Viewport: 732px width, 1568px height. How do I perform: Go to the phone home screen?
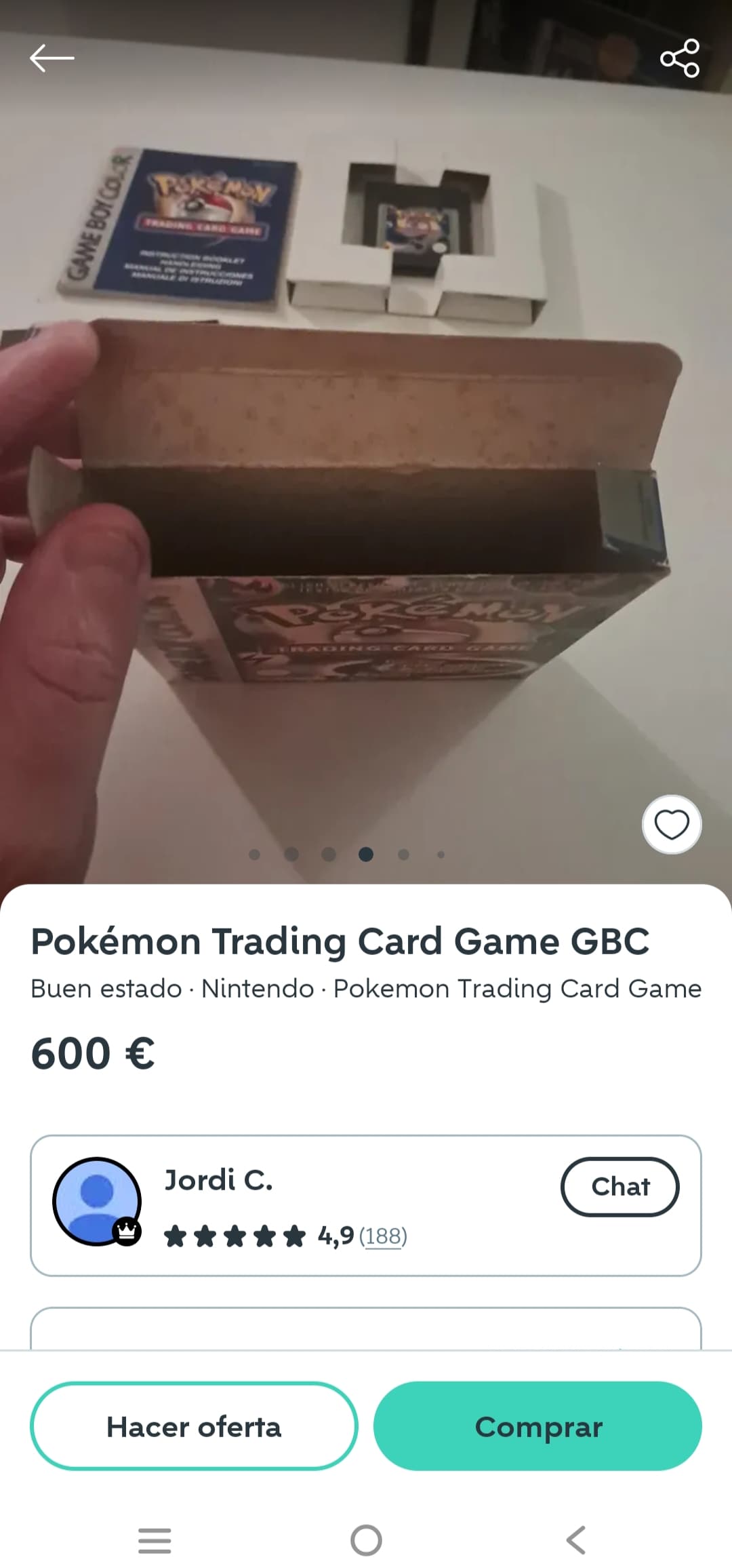pyautogui.click(x=366, y=1540)
